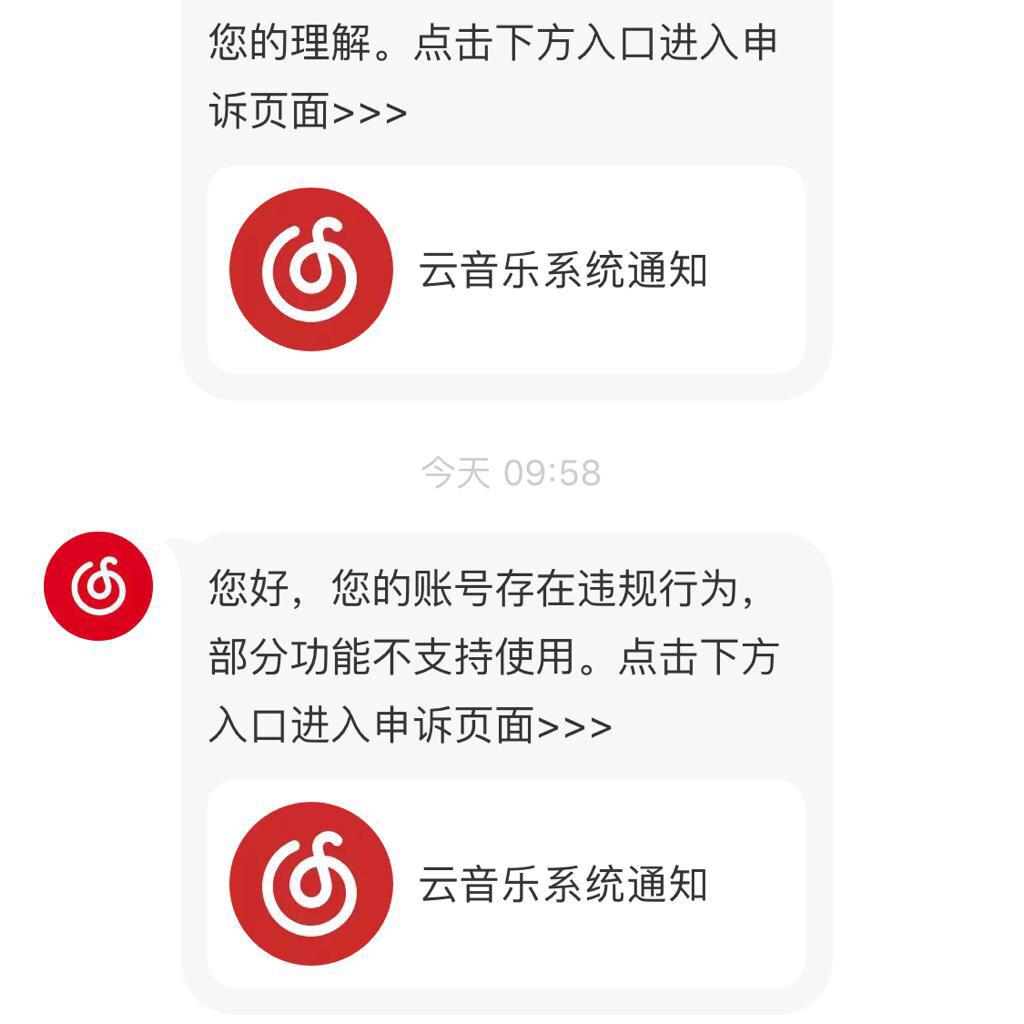1024x1024 pixels.
Task: Open the sender's red avatar beside 09:58 message
Action: pyautogui.click(x=99, y=586)
